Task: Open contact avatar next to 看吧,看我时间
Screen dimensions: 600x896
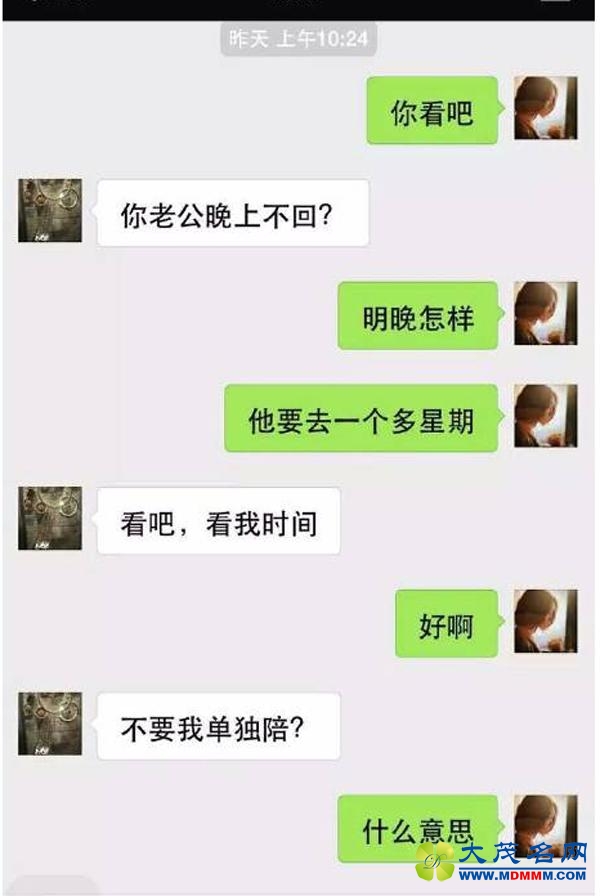Action: [x=50, y=518]
